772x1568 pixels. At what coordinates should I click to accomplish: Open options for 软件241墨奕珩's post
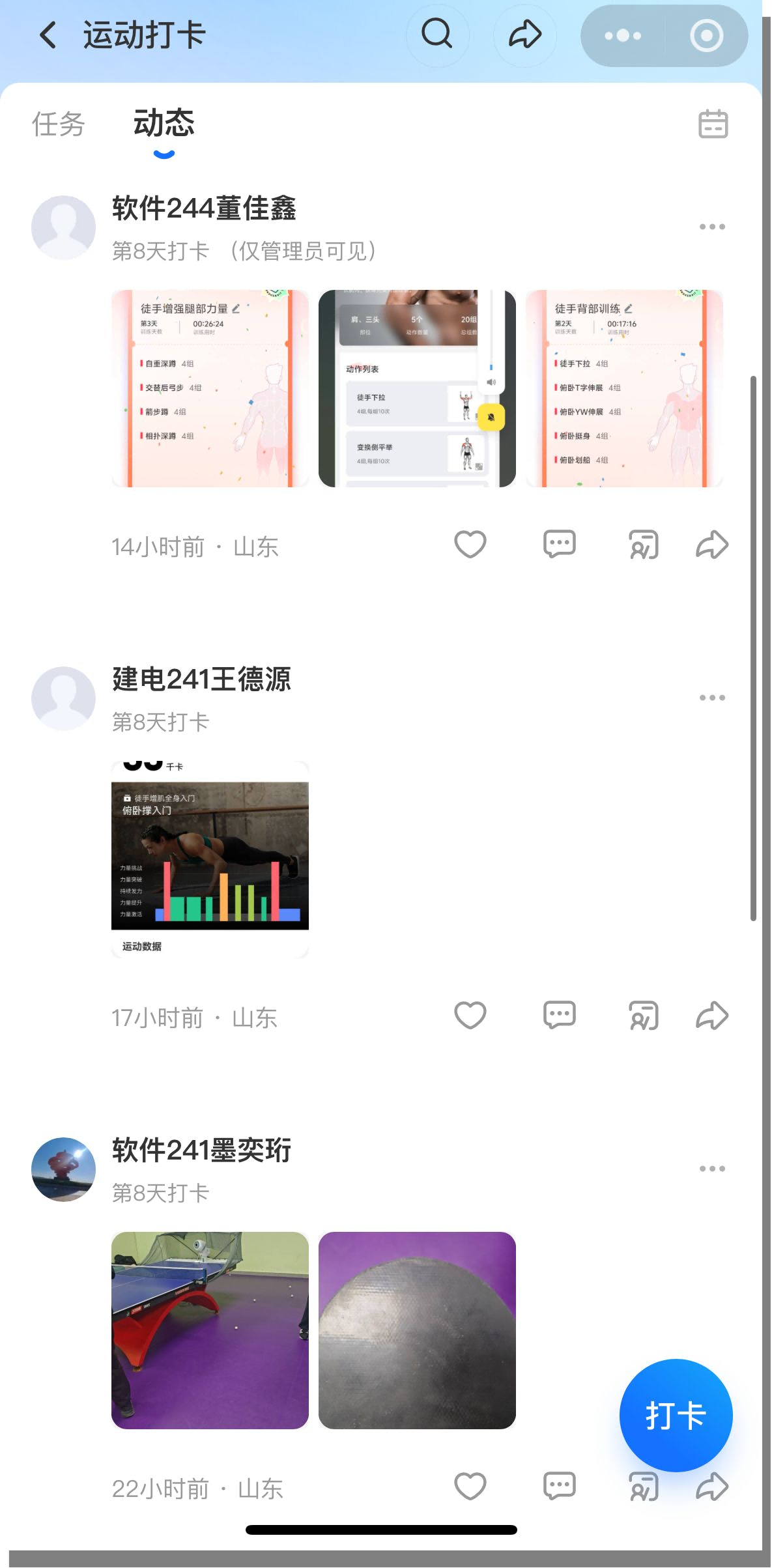(711, 1169)
